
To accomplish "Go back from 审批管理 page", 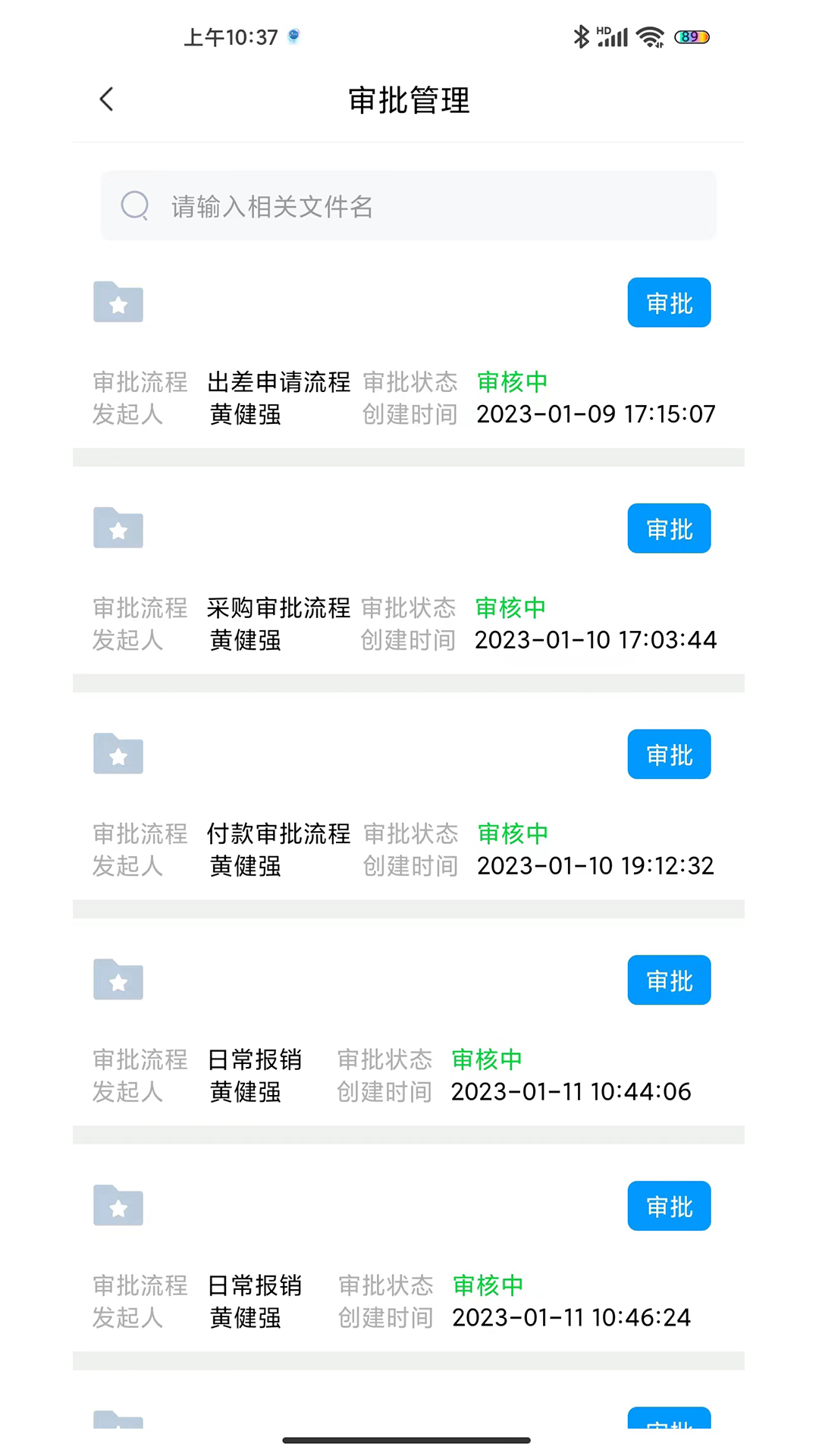I will click(x=107, y=99).
